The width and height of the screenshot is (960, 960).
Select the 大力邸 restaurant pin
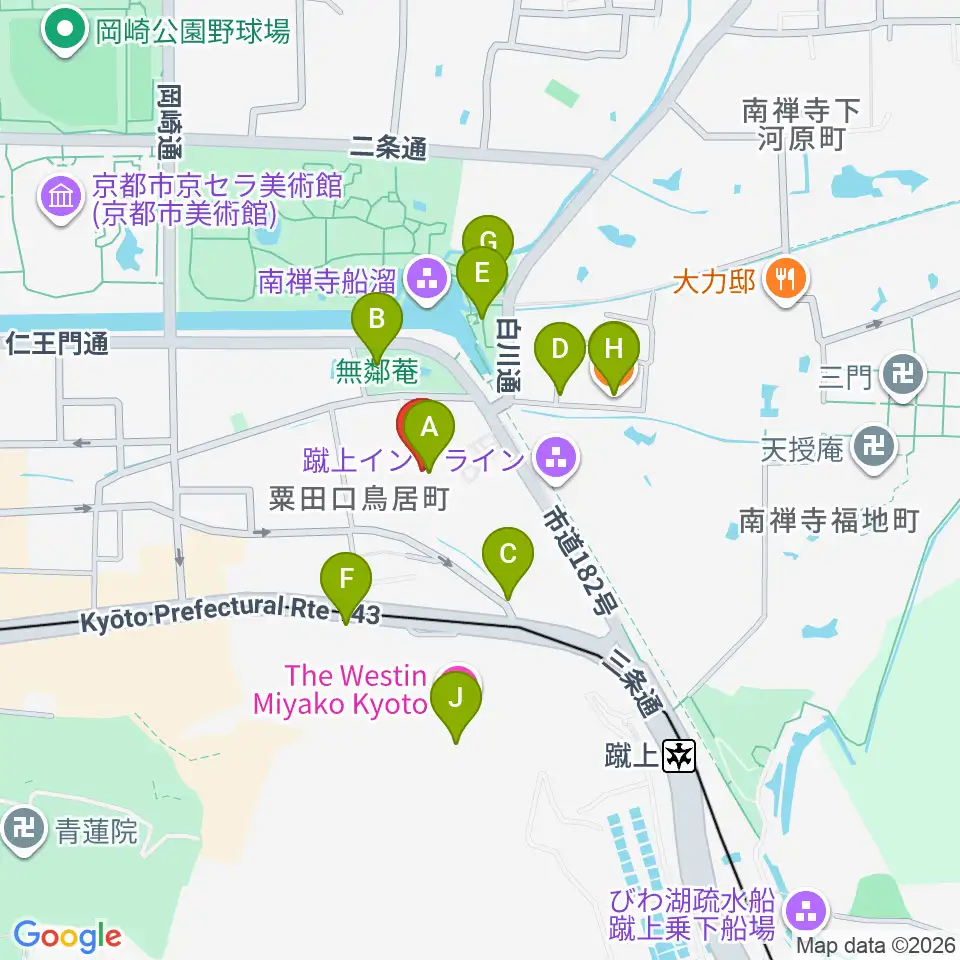786,280
